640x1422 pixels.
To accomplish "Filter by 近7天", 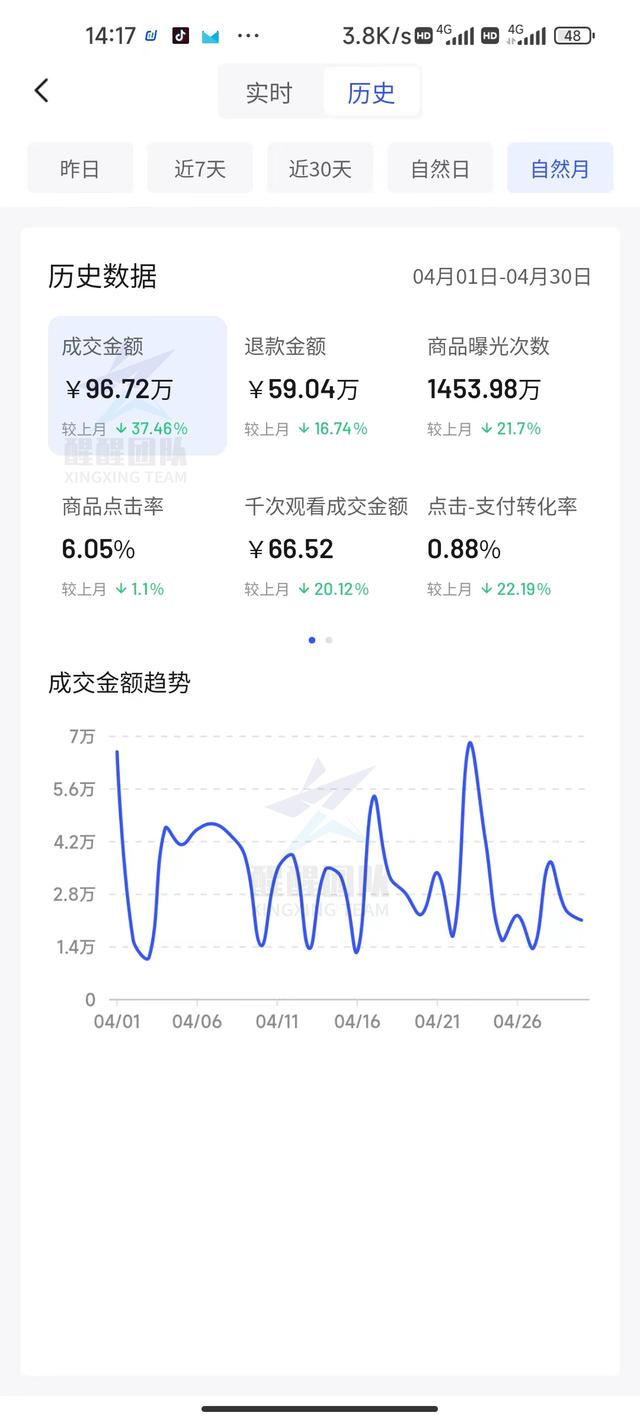I will tap(200, 168).
